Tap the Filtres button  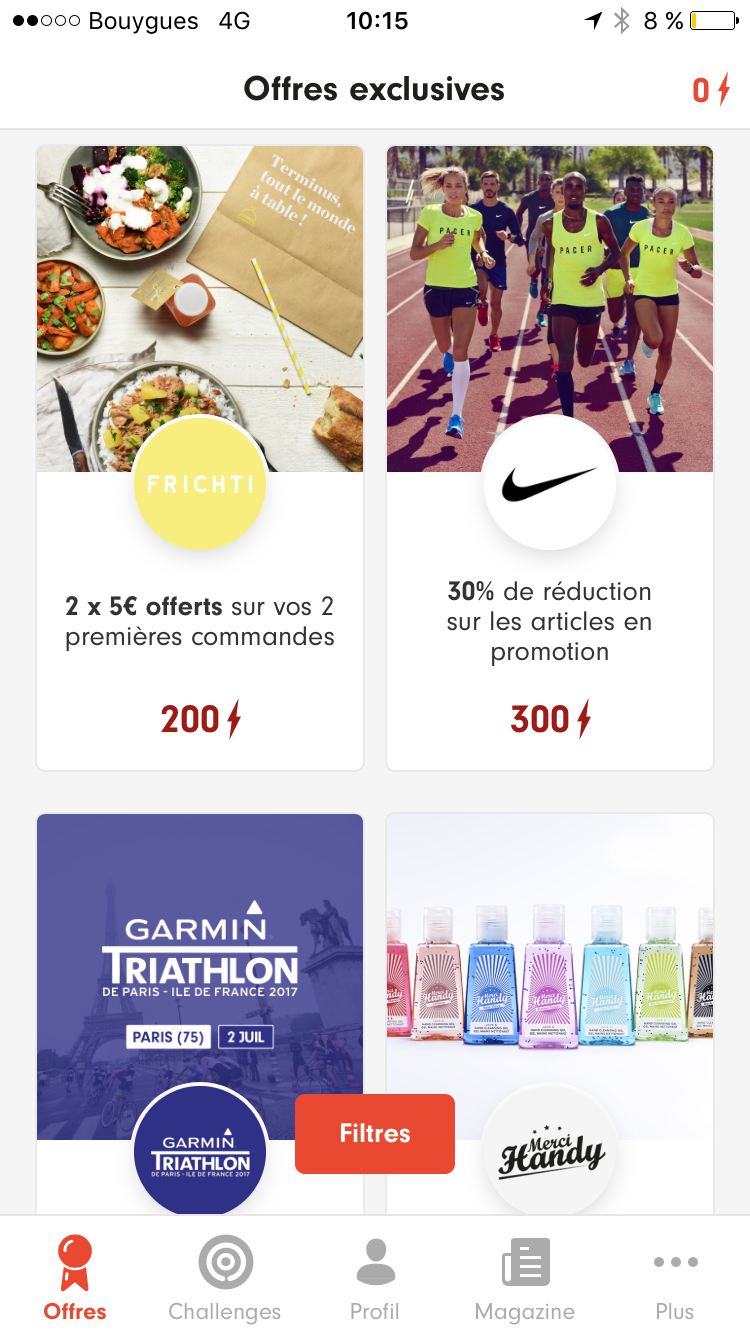click(375, 1133)
